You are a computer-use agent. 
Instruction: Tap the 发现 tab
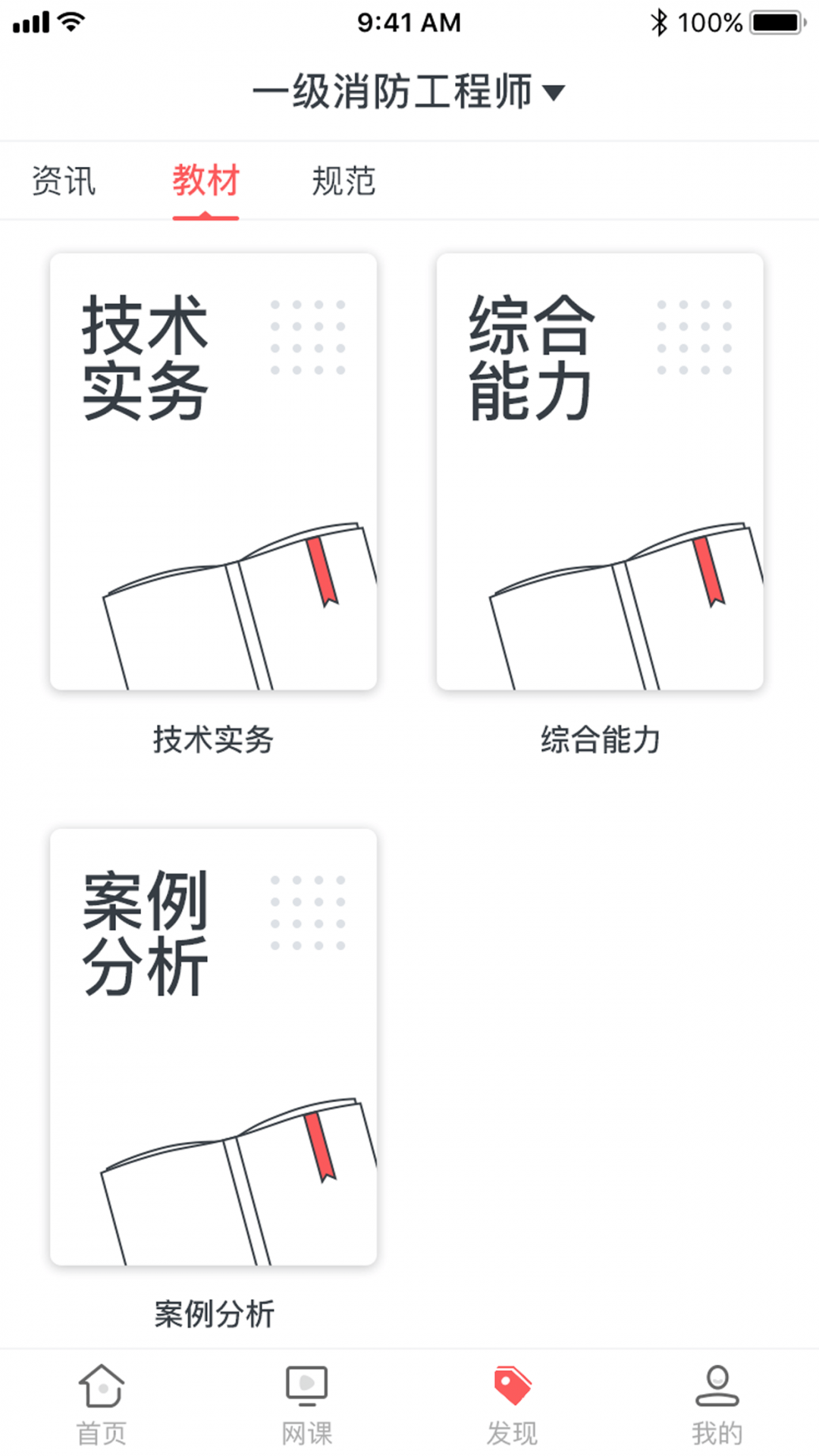click(x=512, y=1404)
